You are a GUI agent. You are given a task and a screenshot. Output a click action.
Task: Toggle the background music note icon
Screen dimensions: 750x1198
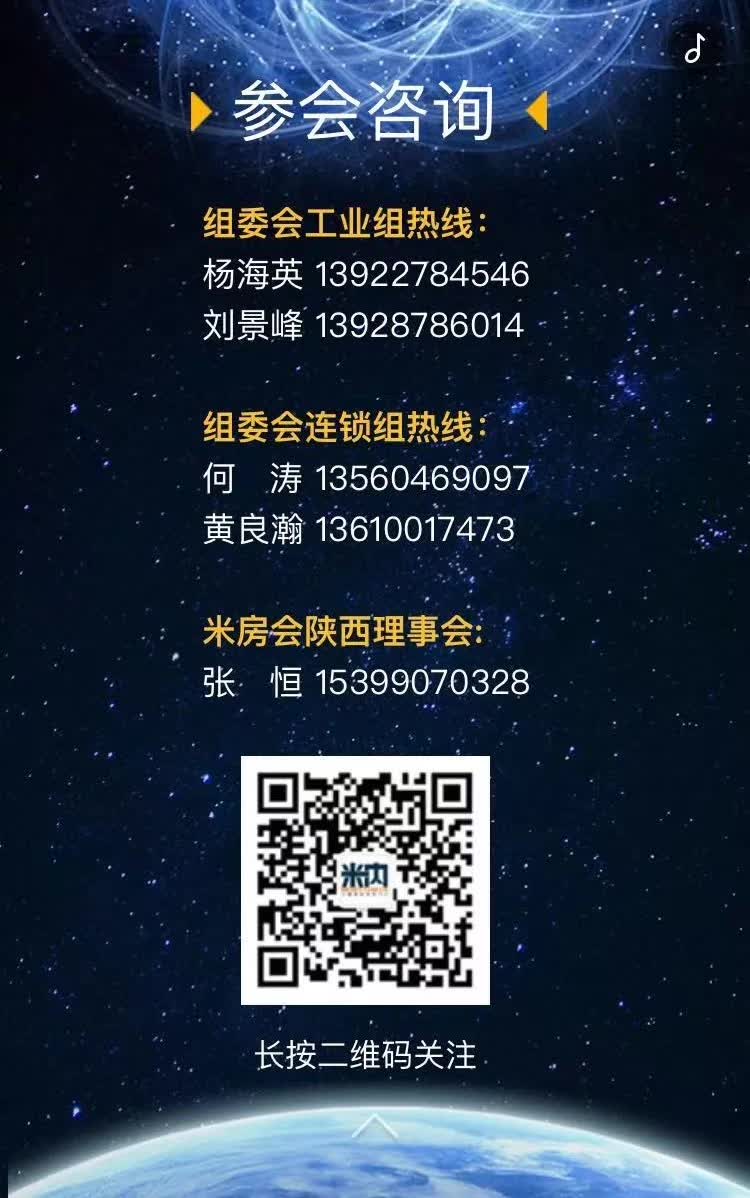(x=695, y=47)
